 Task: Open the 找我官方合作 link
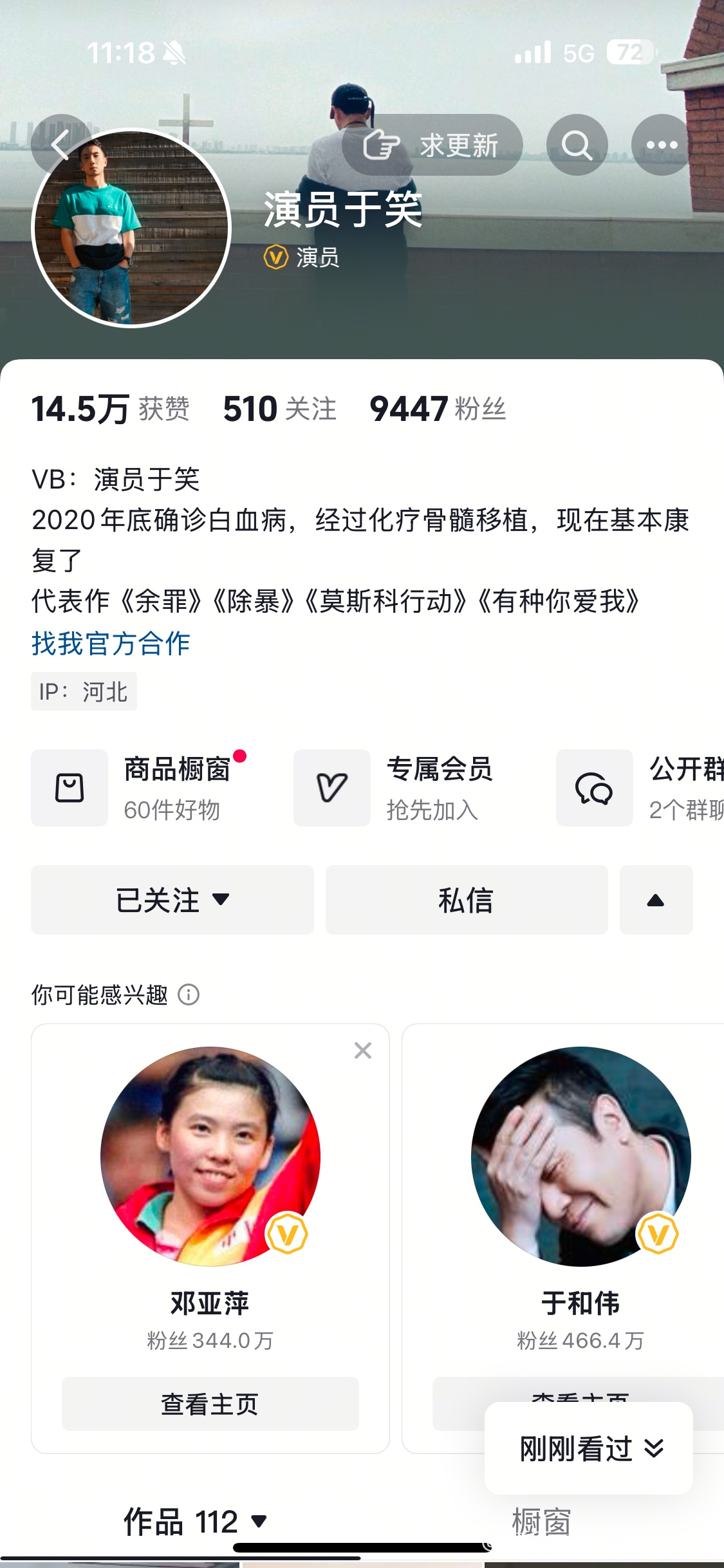coord(111,643)
